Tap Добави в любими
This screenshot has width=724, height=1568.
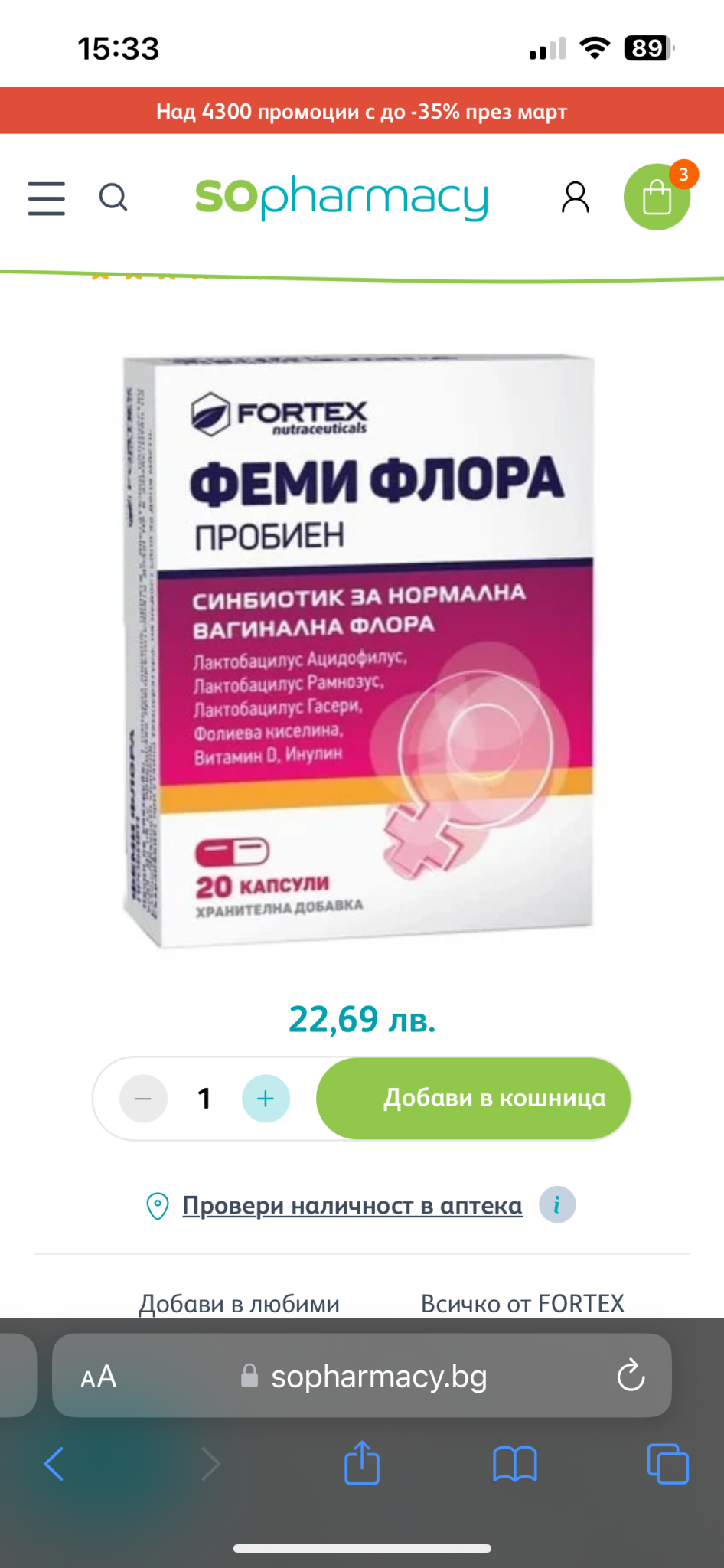tap(239, 1303)
